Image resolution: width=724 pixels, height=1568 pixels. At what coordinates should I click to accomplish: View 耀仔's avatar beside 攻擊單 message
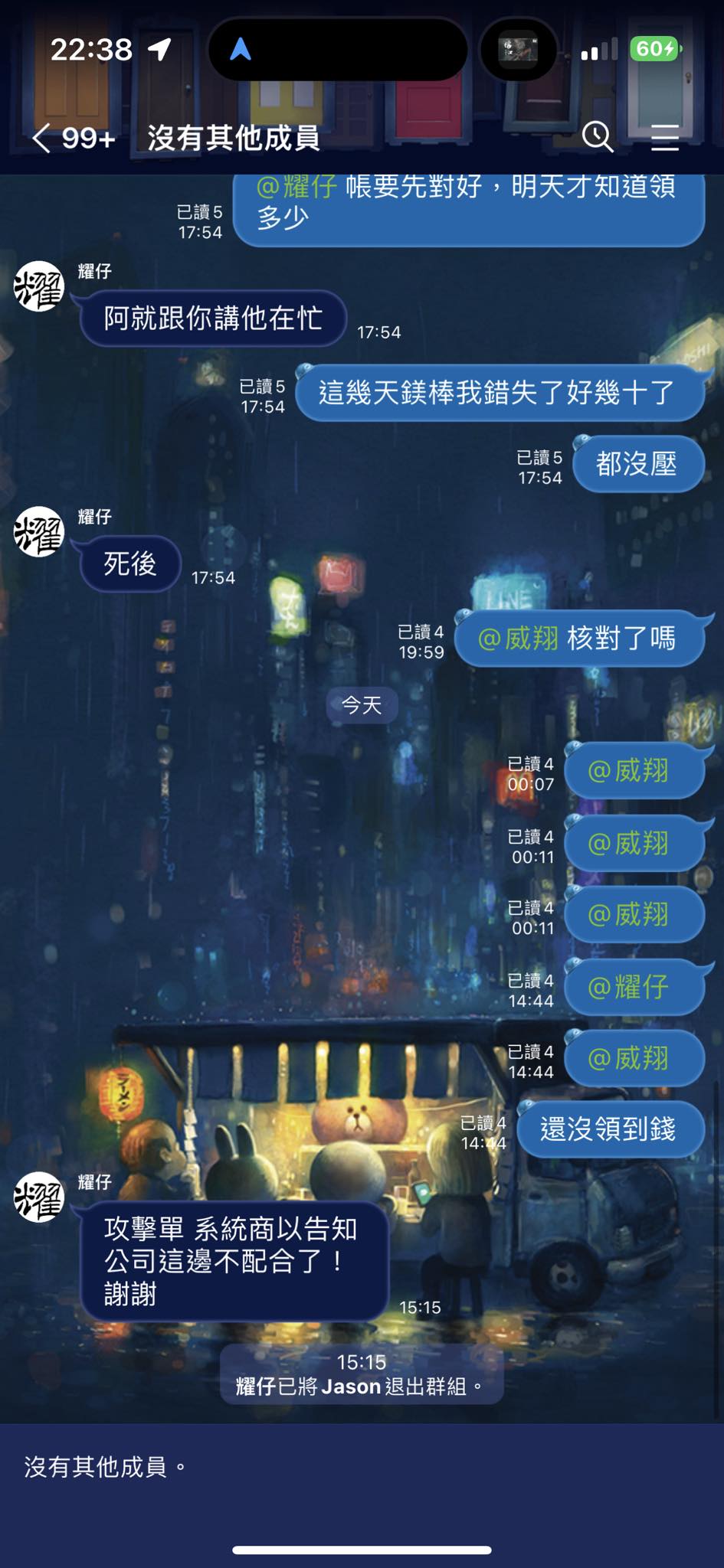[x=38, y=1197]
